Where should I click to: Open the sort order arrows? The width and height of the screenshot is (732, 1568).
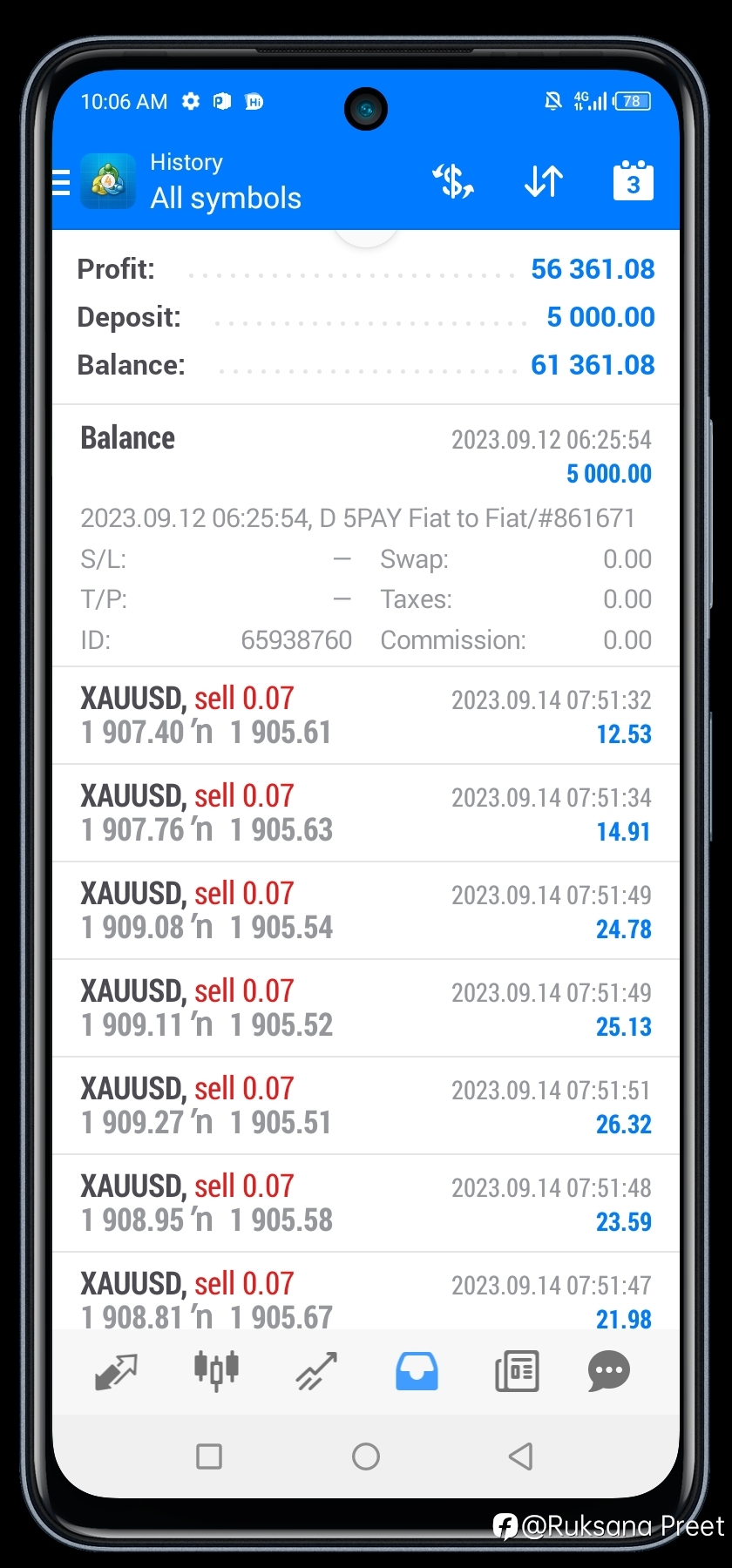pyautogui.click(x=543, y=181)
